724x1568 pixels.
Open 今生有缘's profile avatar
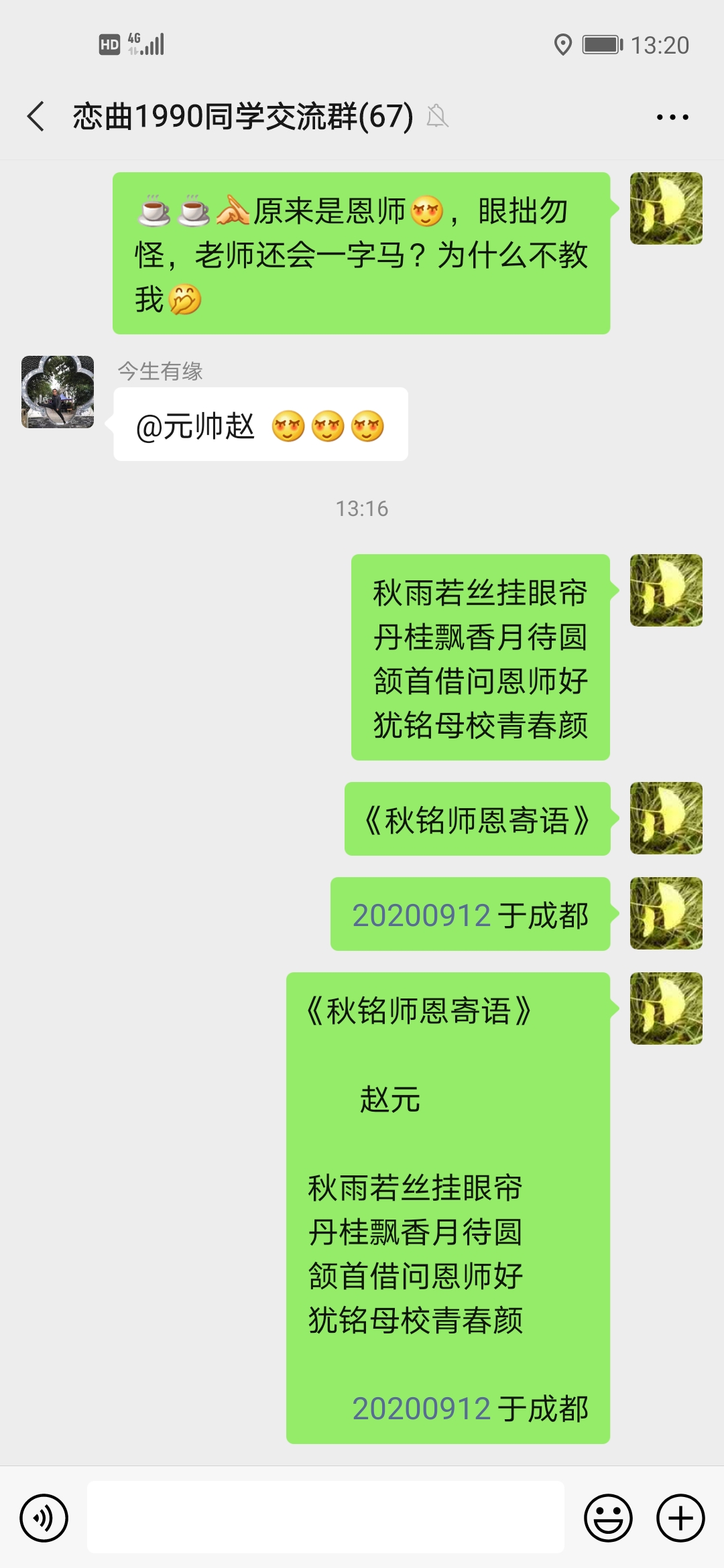point(58,392)
